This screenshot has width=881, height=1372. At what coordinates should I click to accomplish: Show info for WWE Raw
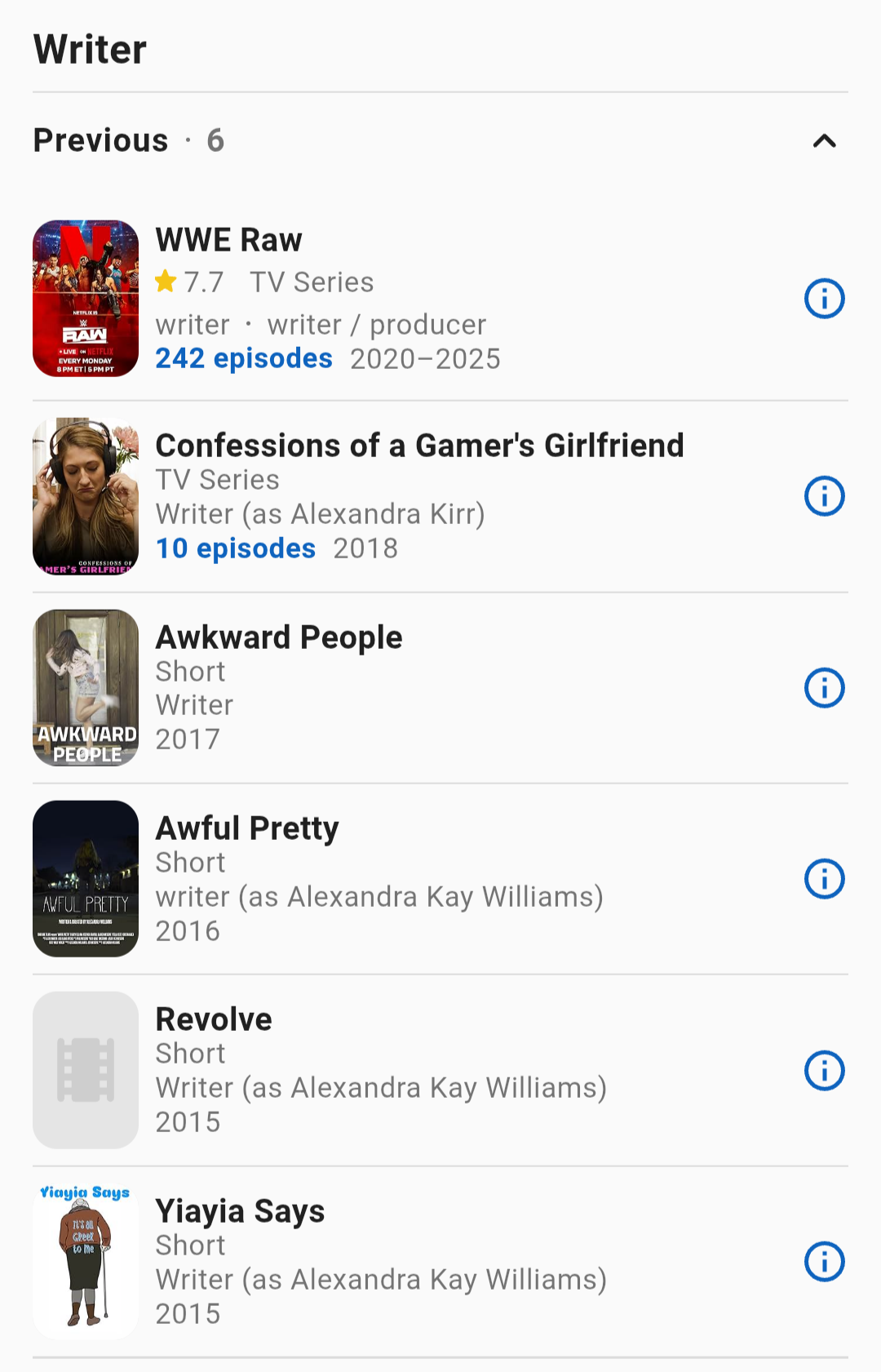click(824, 299)
